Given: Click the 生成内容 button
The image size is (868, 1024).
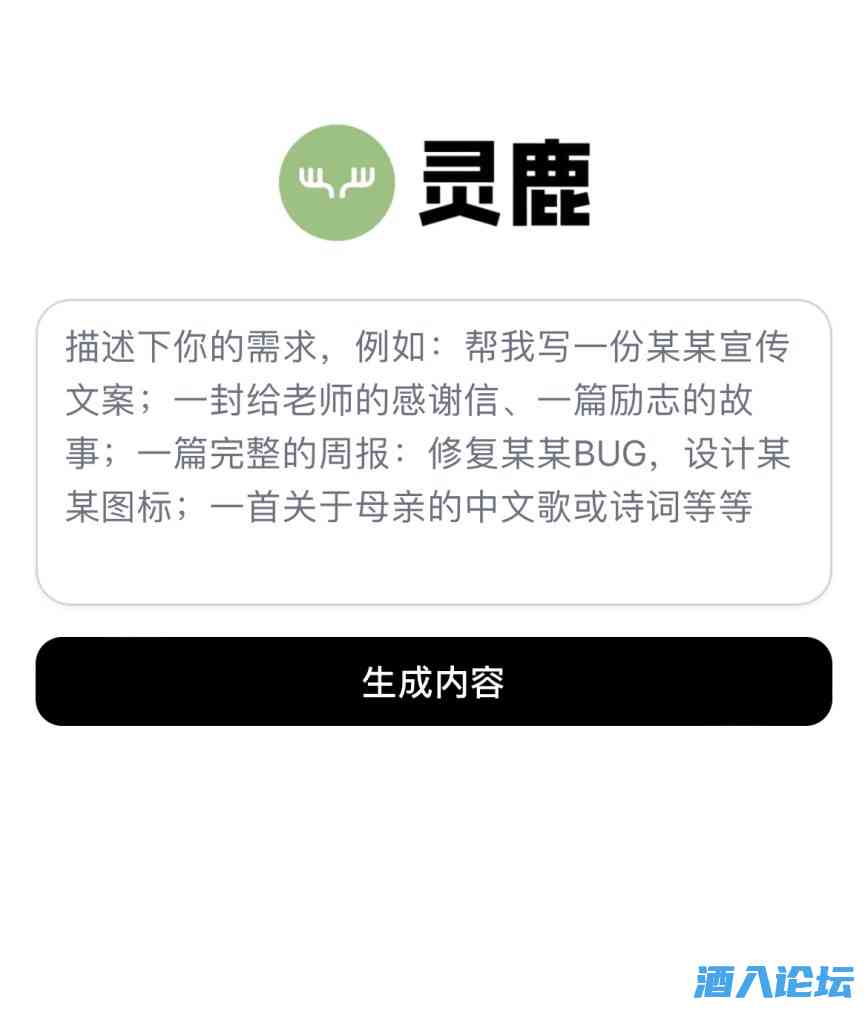Looking at the screenshot, I should click(434, 681).
